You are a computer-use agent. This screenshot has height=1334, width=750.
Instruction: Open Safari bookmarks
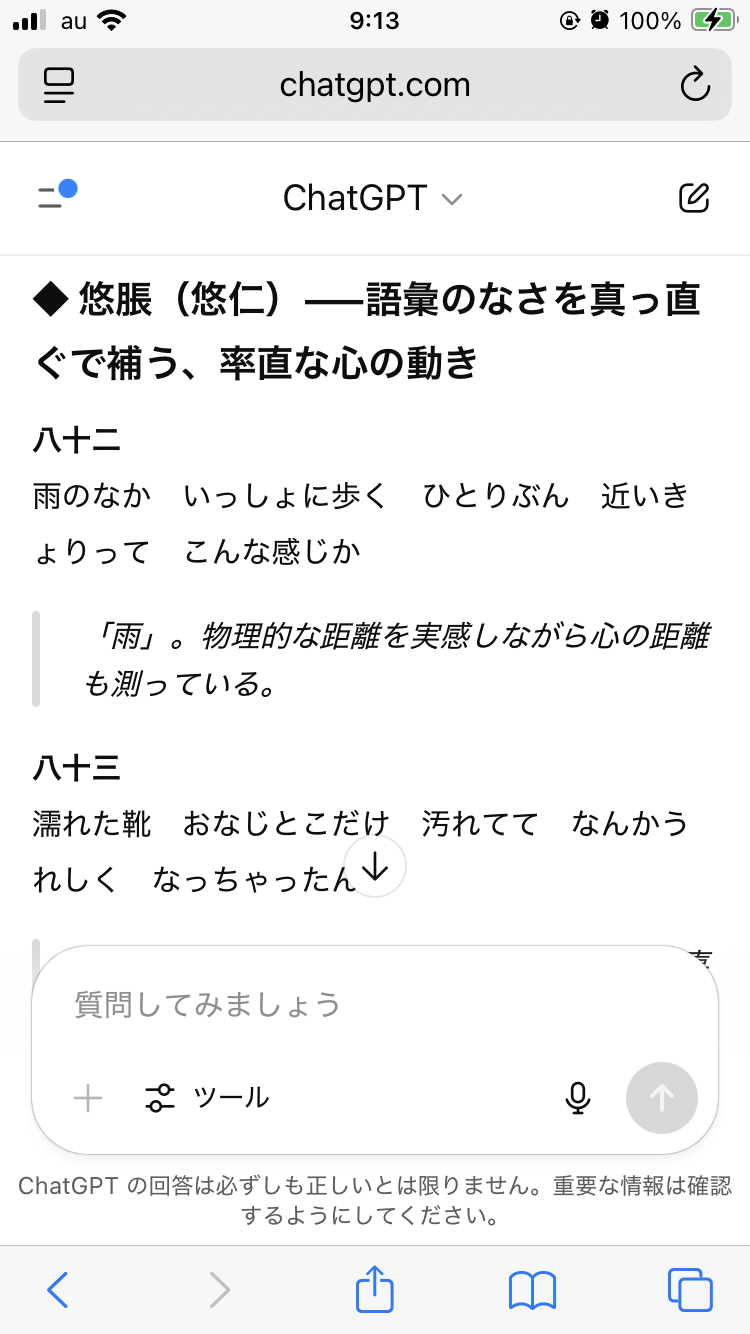pos(532,1290)
